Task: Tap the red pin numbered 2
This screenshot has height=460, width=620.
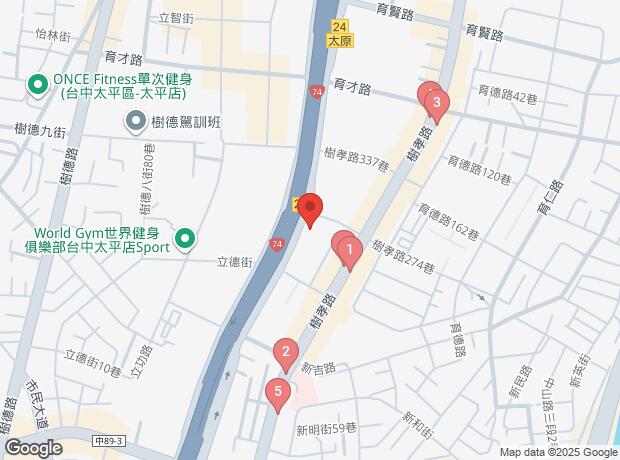Action: [286, 351]
